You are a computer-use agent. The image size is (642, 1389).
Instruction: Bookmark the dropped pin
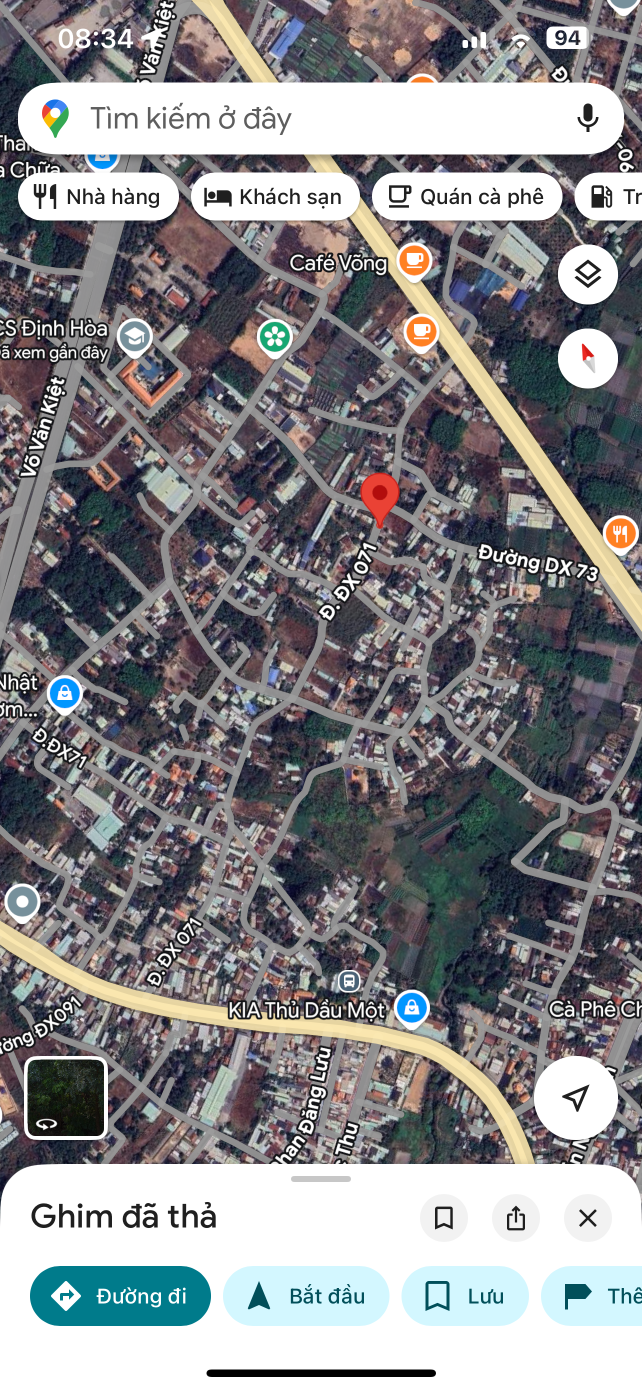pos(444,1218)
